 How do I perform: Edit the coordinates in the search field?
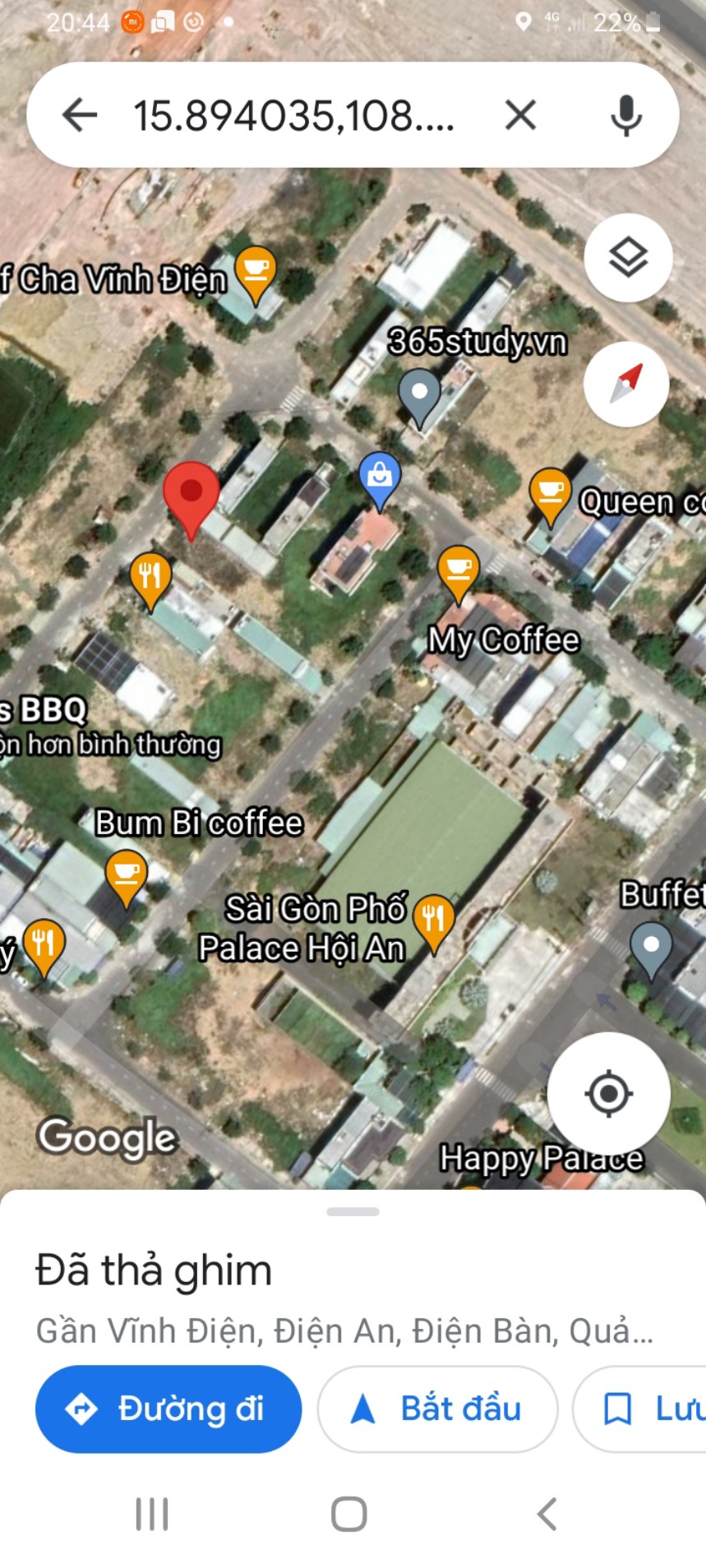(x=293, y=115)
